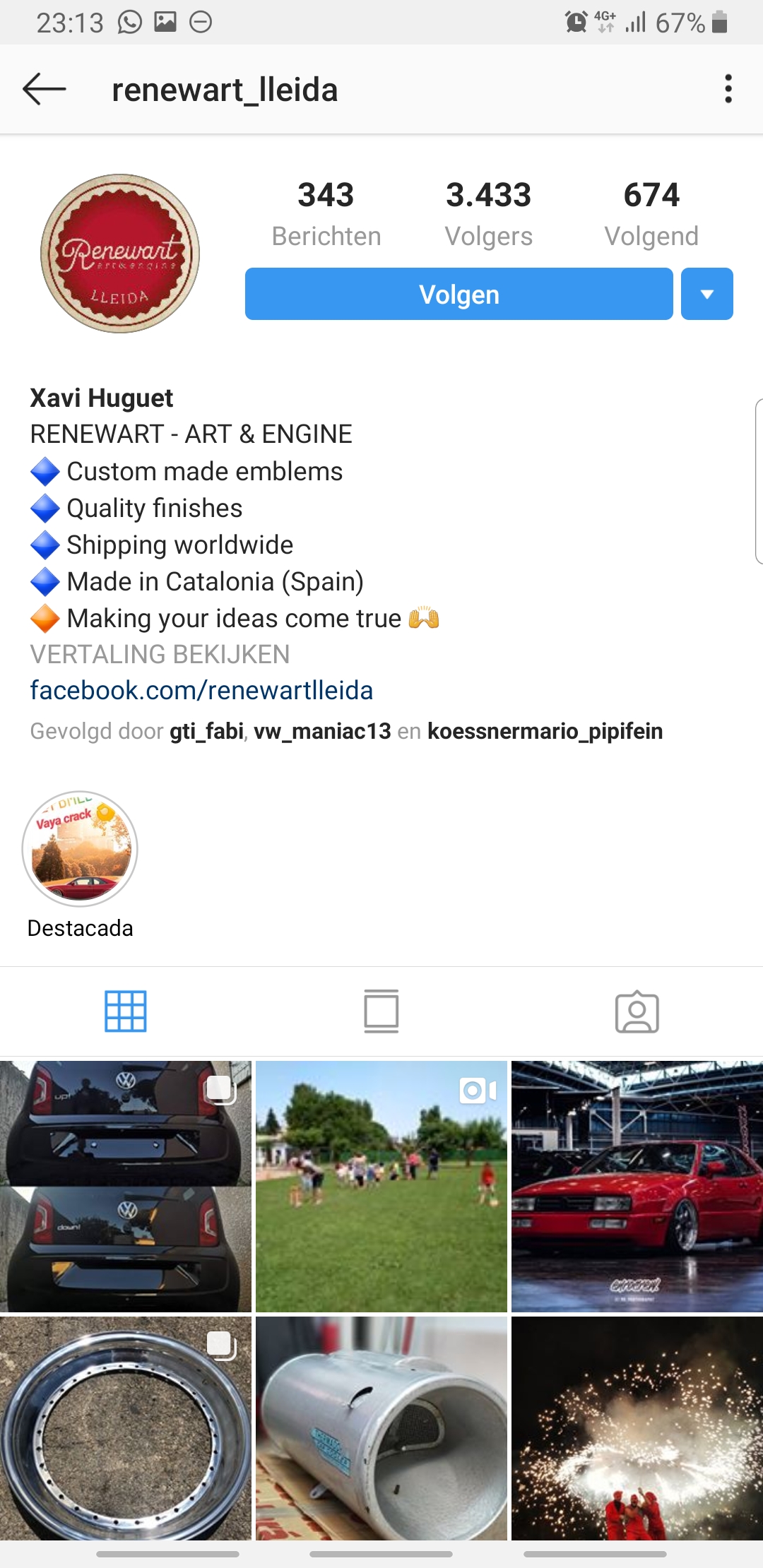Image resolution: width=763 pixels, height=1568 pixels.
Task: View the Renewart Lleida profile picture
Action: [x=120, y=254]
